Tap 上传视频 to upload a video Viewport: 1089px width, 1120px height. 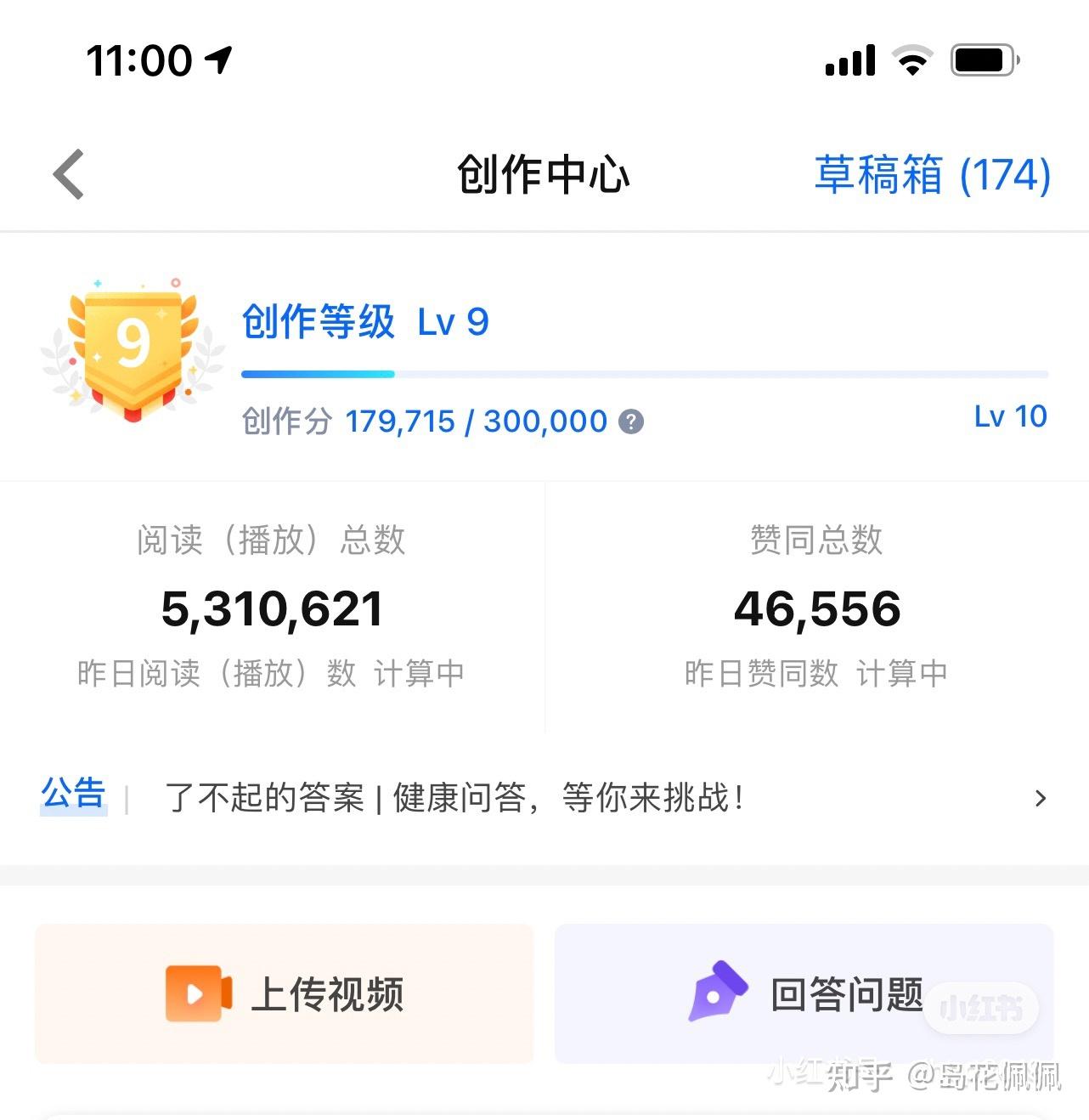pos(285,993)
